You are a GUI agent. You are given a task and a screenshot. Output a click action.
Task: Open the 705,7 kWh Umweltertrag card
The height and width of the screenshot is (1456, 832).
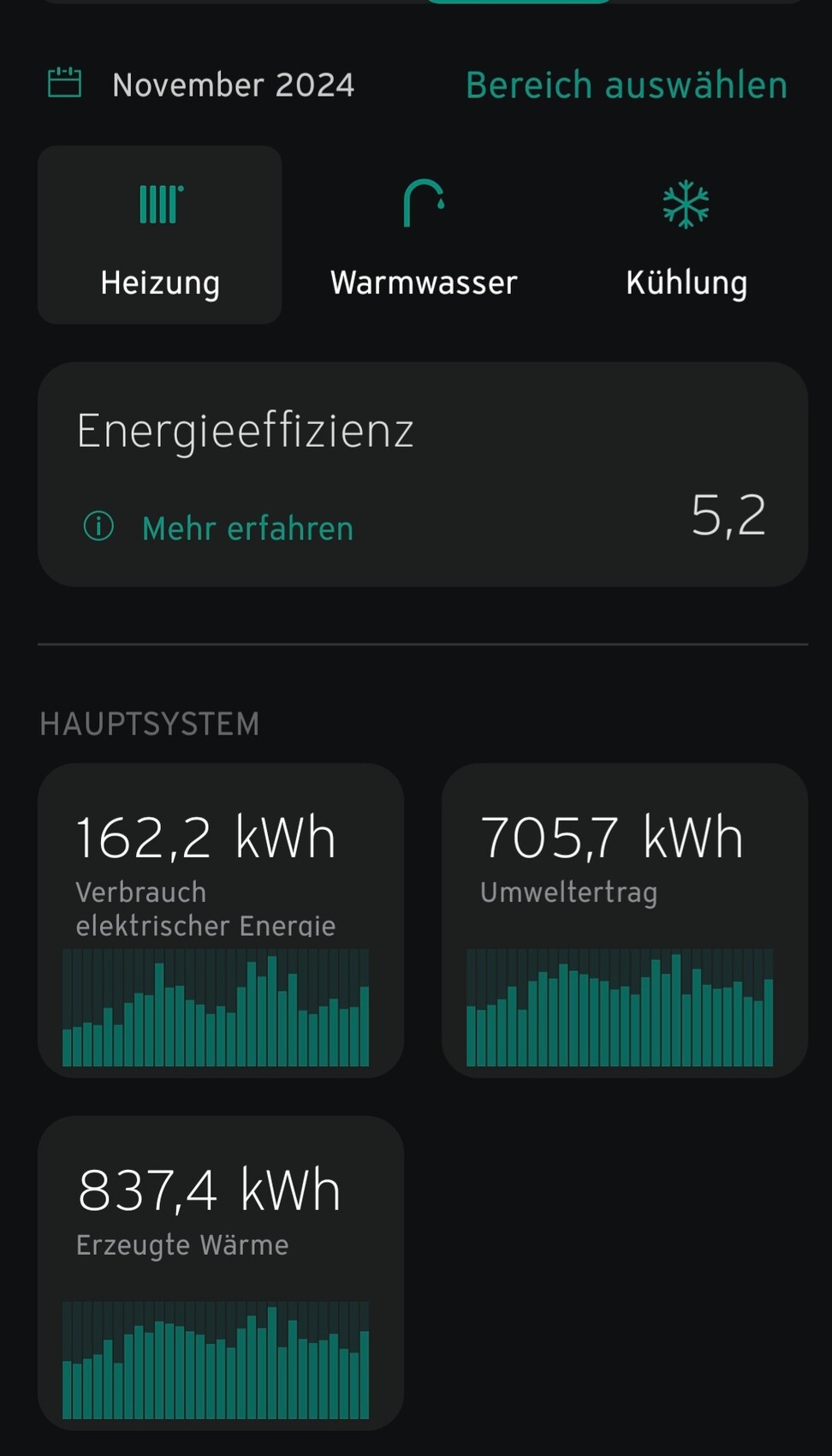624,920
